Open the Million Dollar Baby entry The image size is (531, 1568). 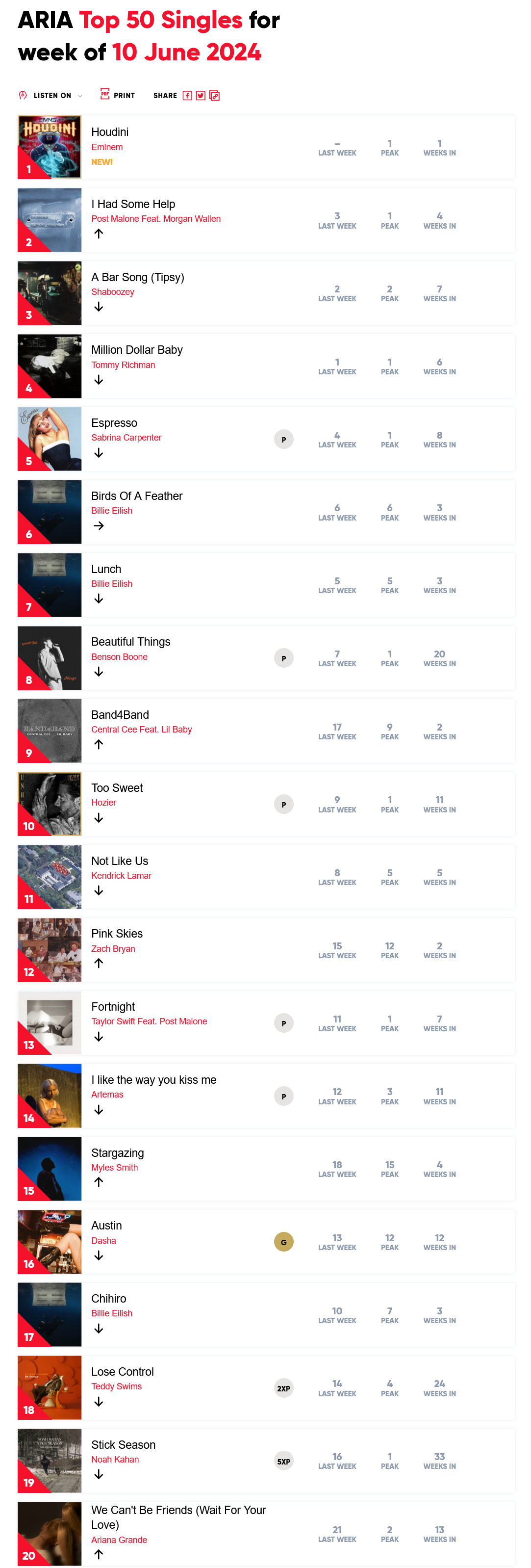pos(136,350)
